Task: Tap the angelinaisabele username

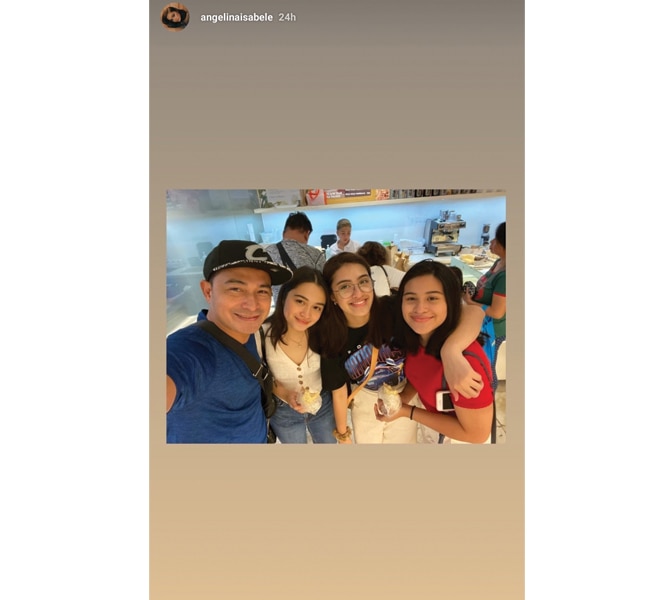Action: 236,18
